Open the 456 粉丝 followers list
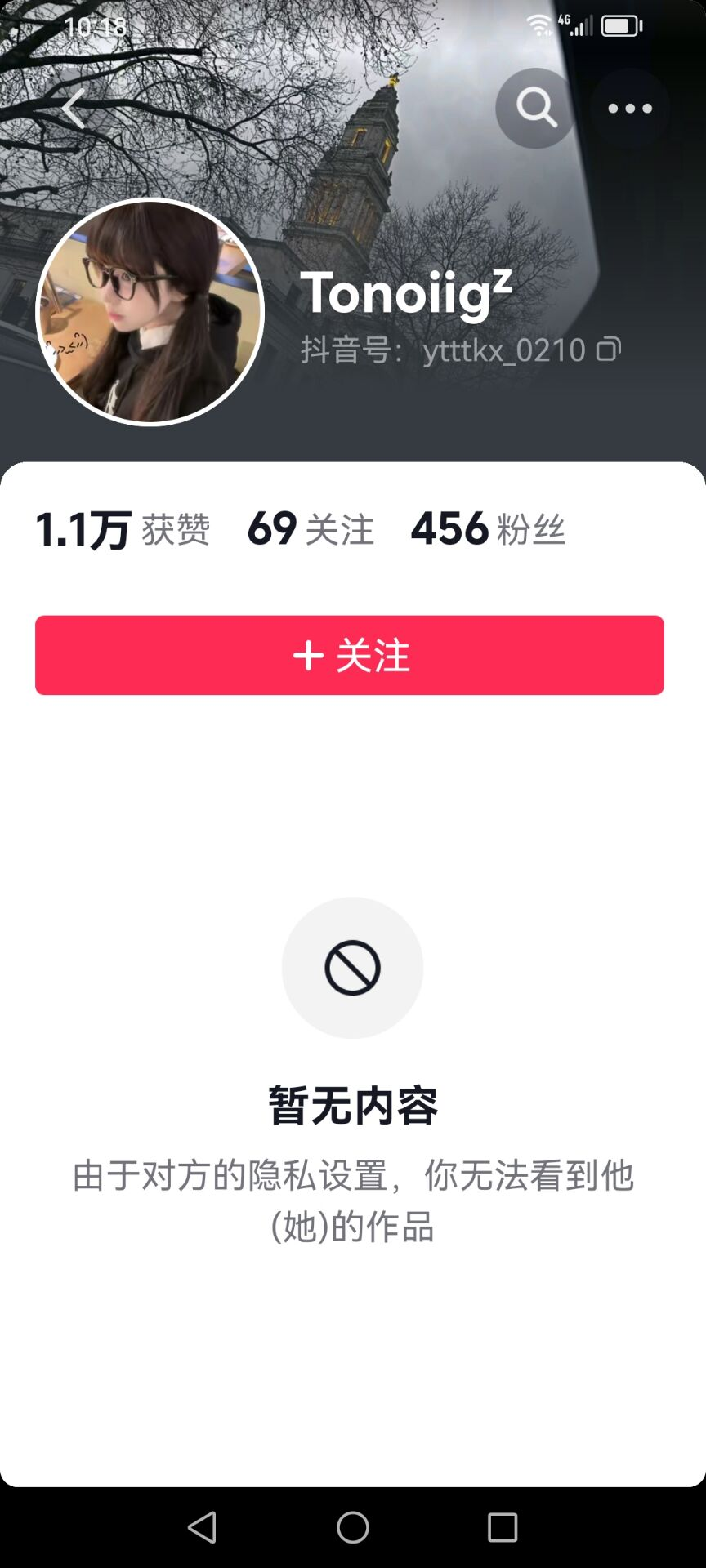706x1568 pixels. [x=488, y=529]
